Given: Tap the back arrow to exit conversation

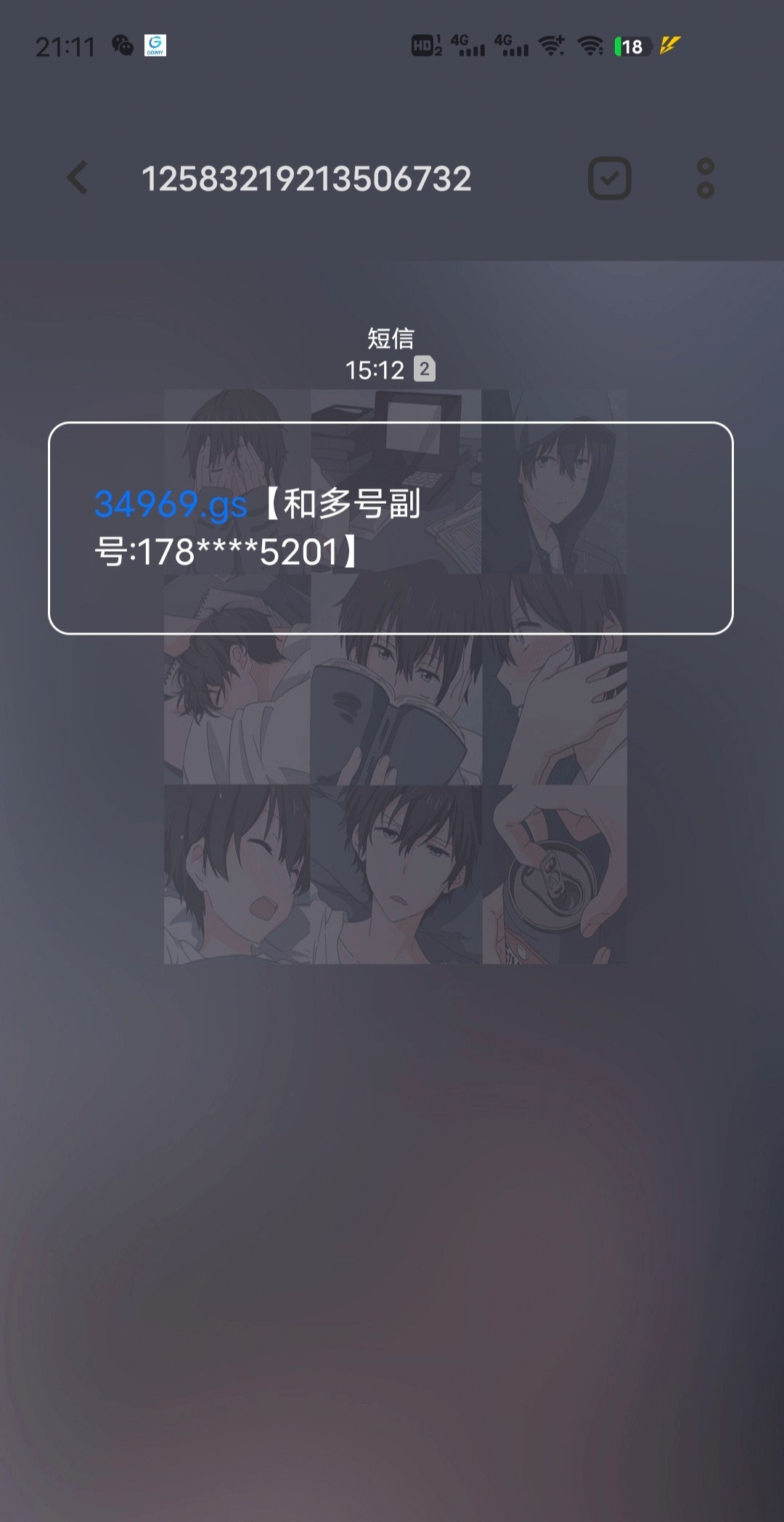Looking at the screenshot, I should tap(78, 179).
